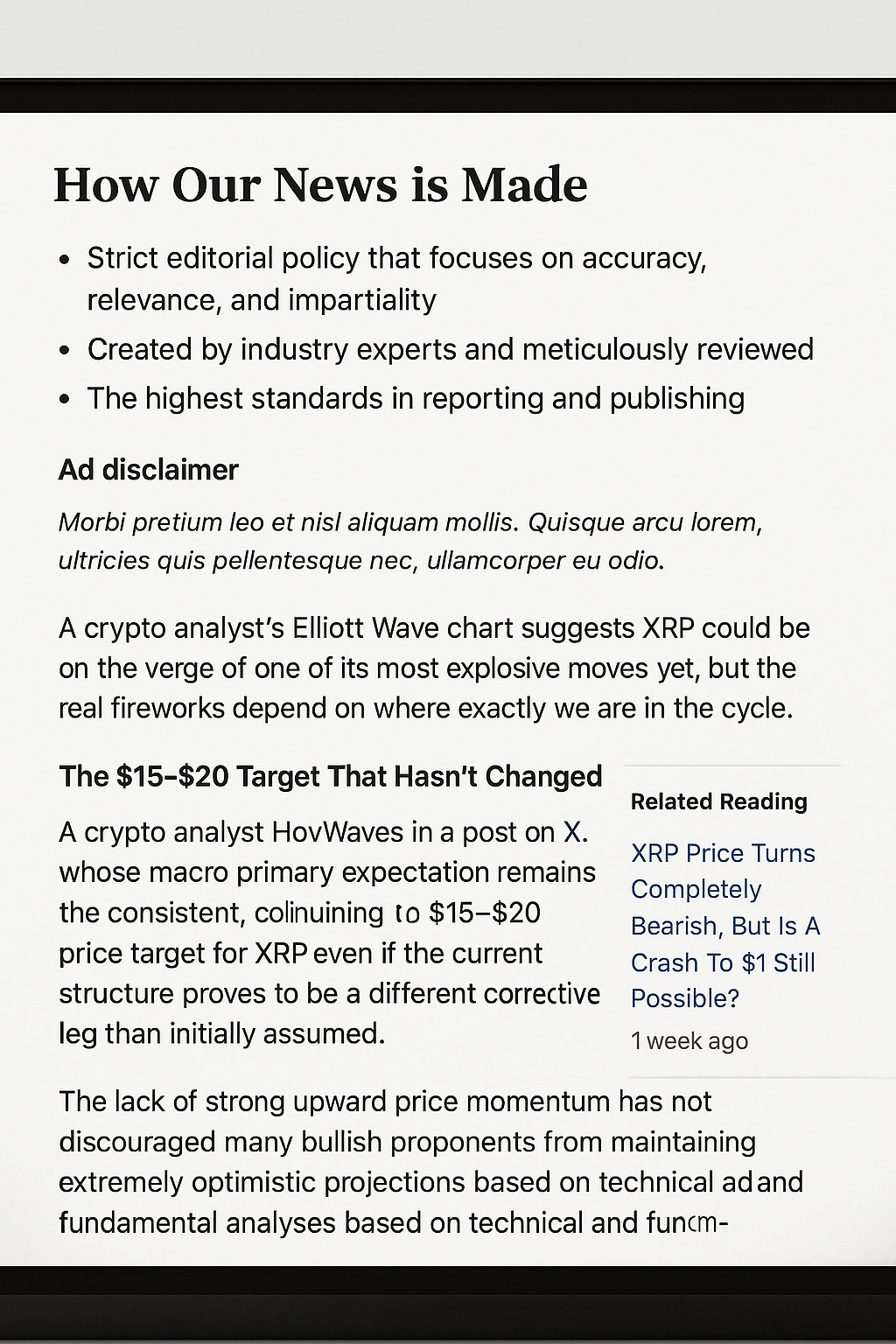Open the related article about XRP turning bearish

click(724, 925)
